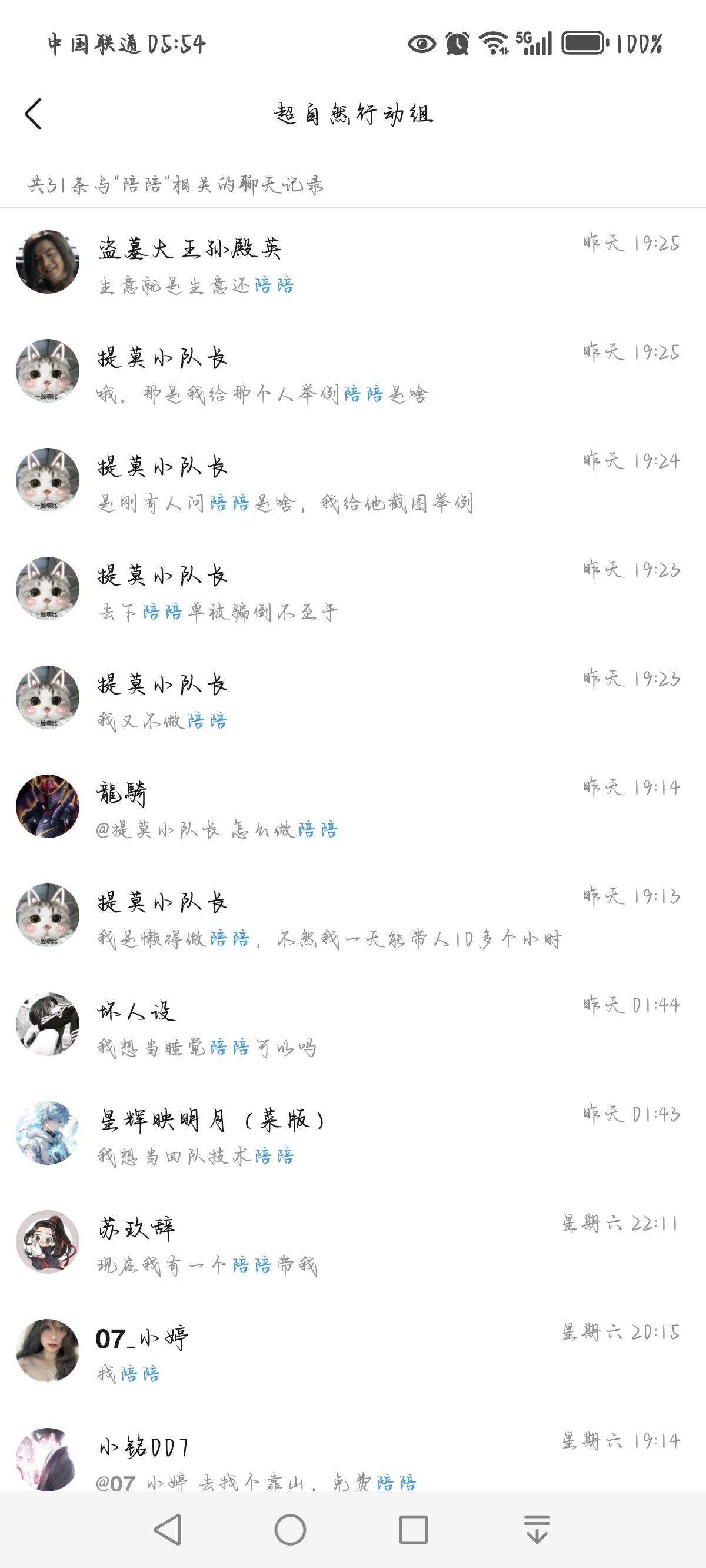
Task: Open the message 我是懒得做陪陪
Action: [353, 916]
